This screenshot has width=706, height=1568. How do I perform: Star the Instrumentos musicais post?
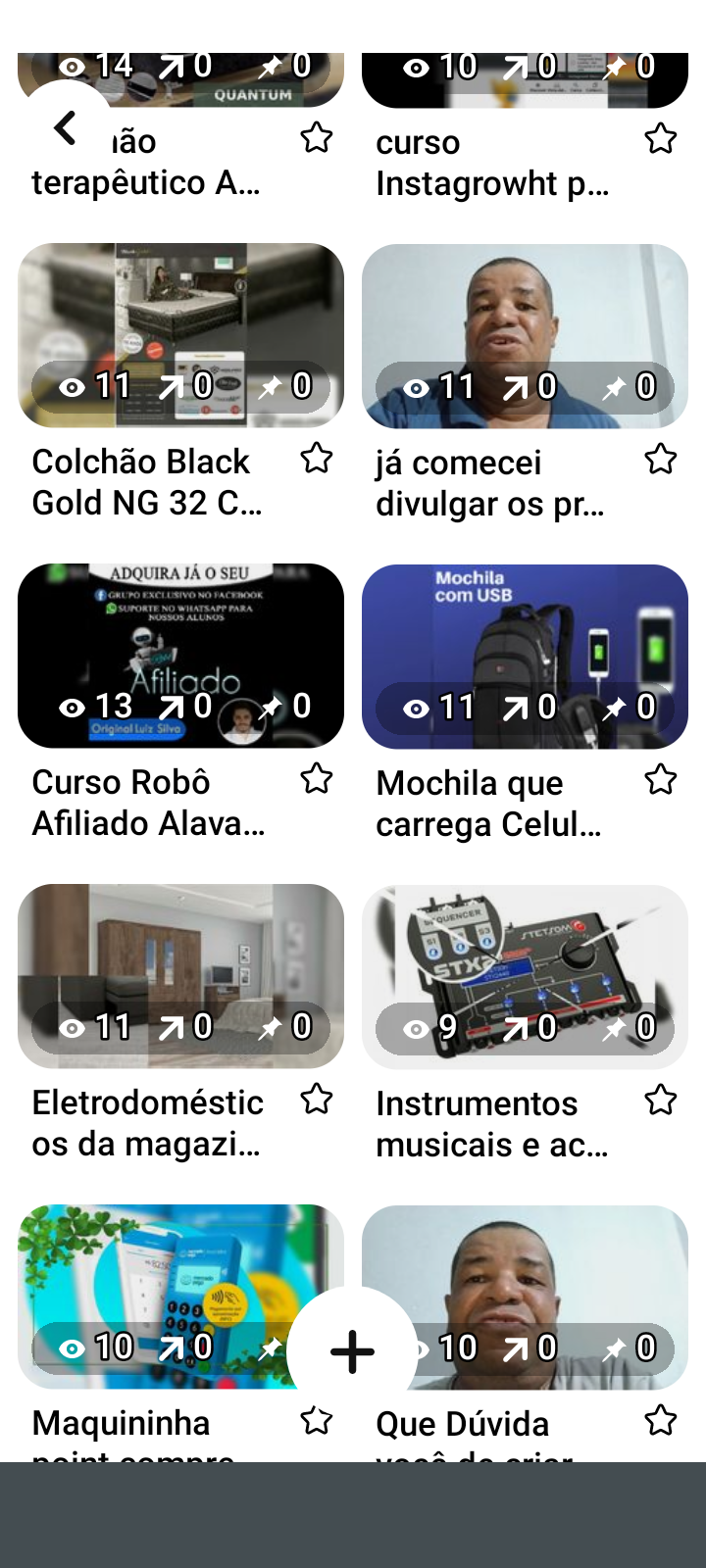pyautogui.click(x=660, y=1100)
